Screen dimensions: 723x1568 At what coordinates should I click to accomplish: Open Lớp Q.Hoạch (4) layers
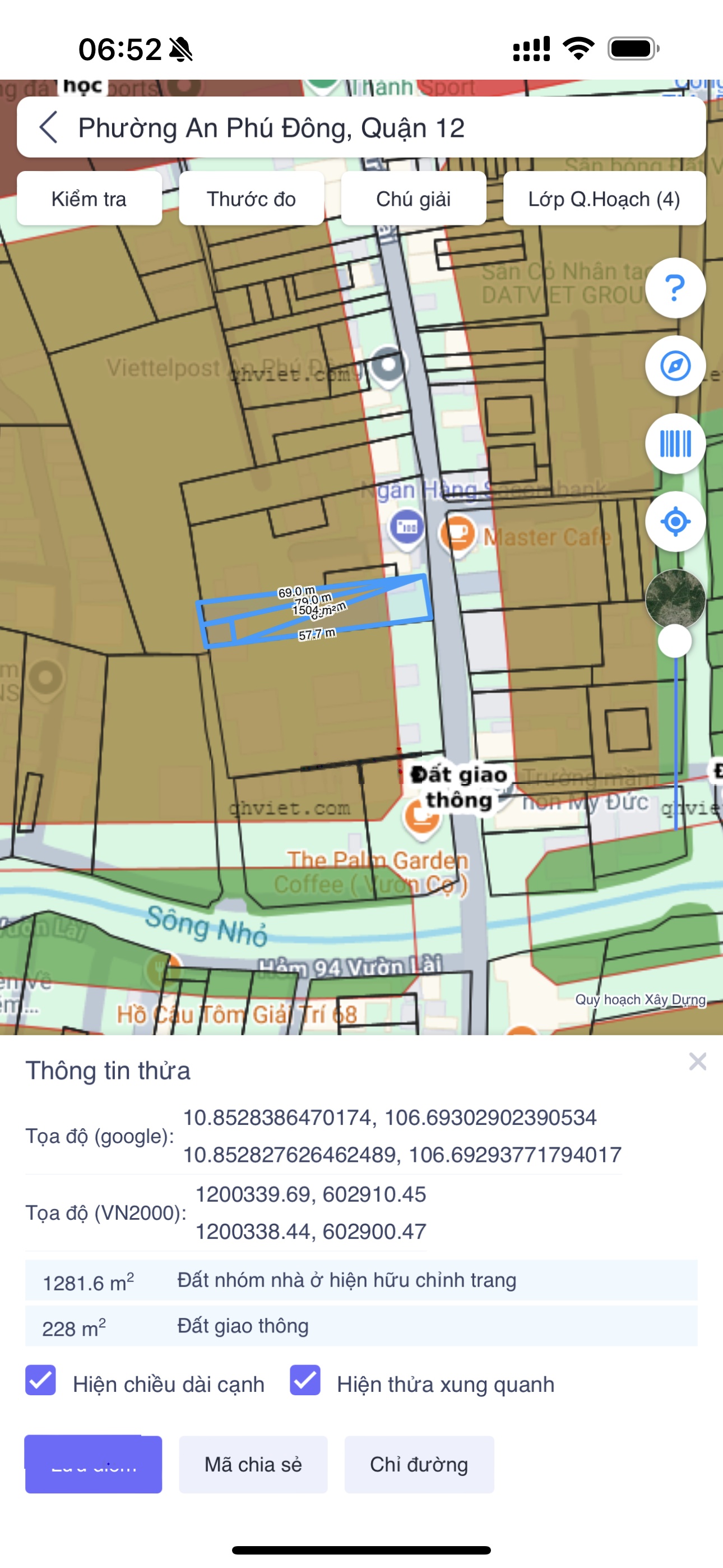604,199
